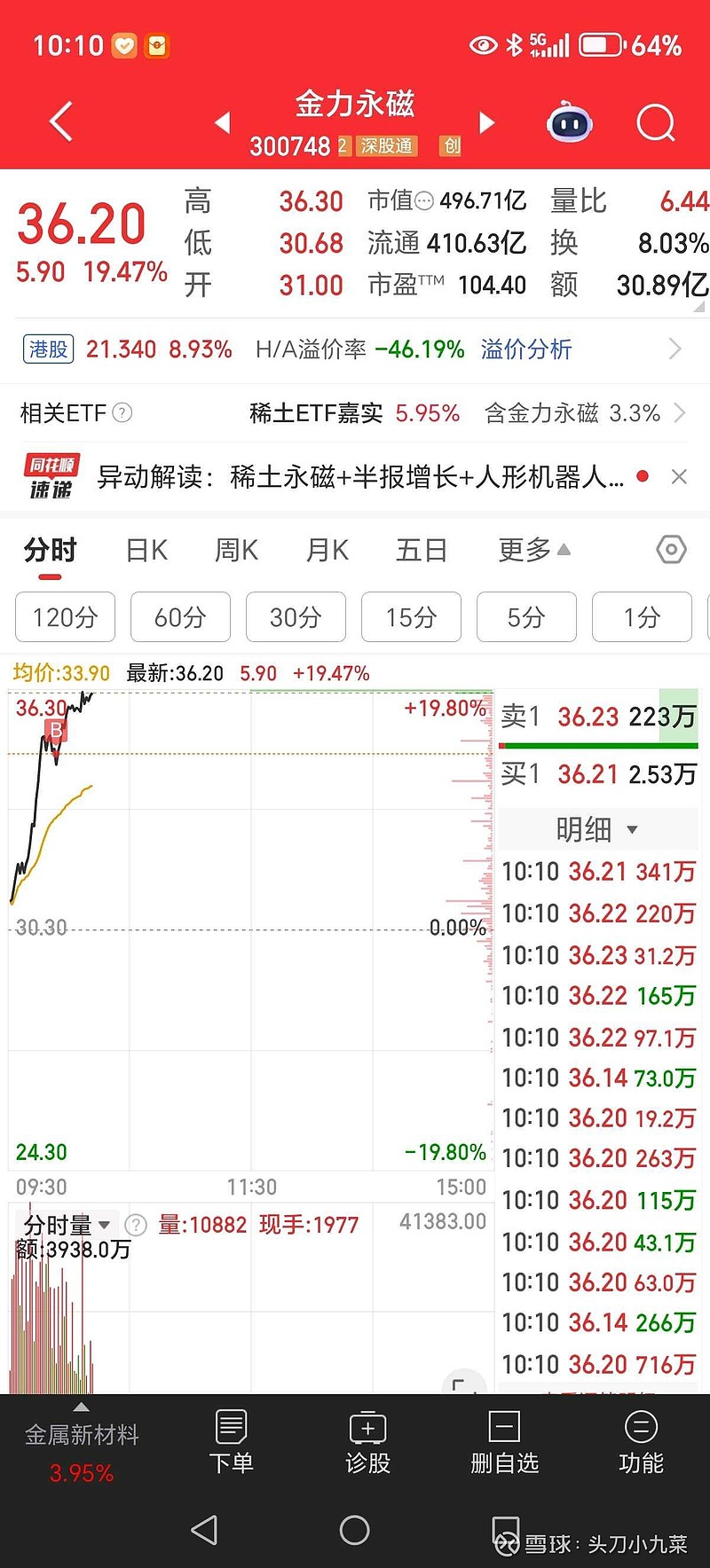Image resolution: width=710 pixels, height=1568 pixels.
Task: Select the 60分 interval chip
Action: (x=180, y=617)
